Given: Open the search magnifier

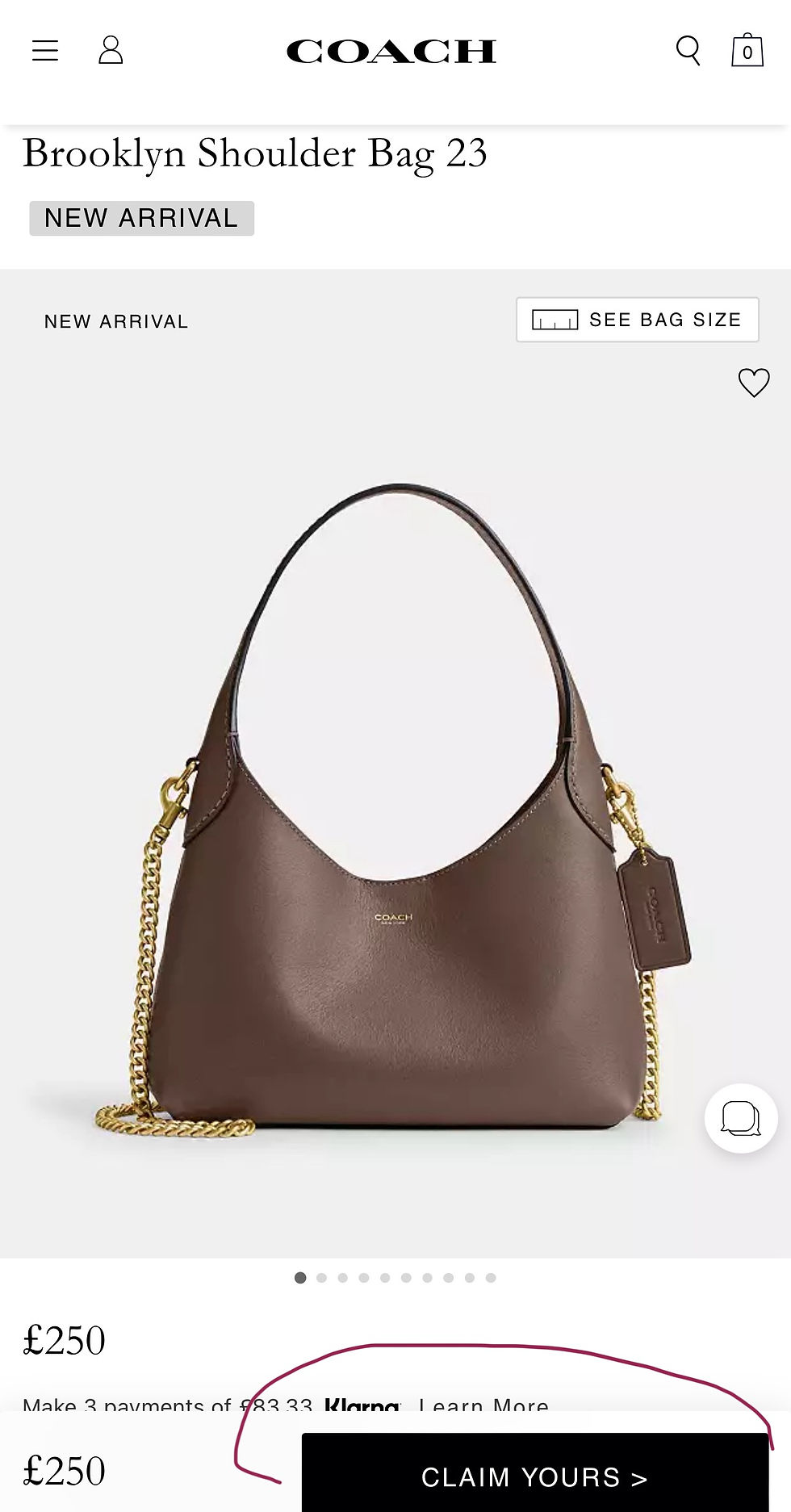Looking at the screenshot, I should pos(688,51).
